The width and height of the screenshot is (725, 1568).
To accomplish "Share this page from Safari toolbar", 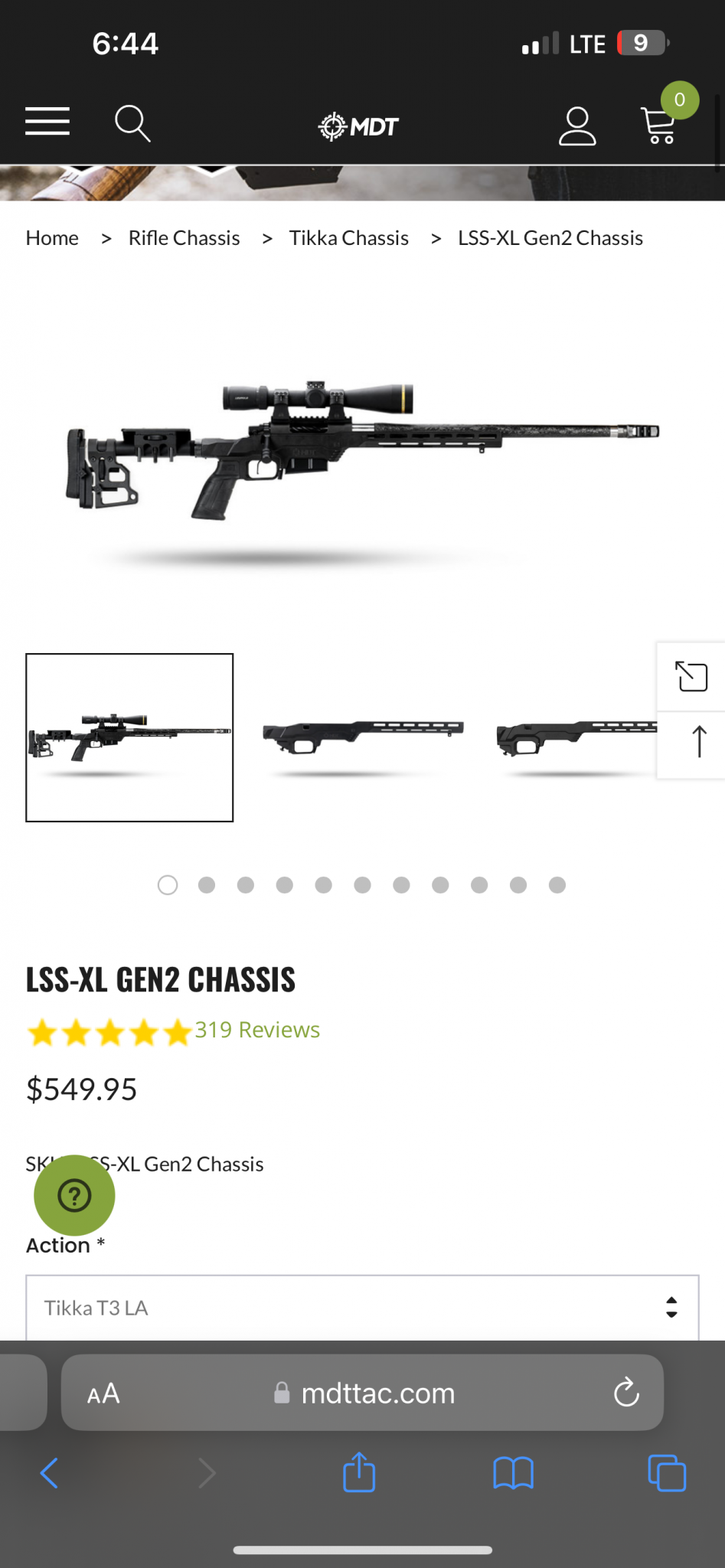I will pos(359,1472).
